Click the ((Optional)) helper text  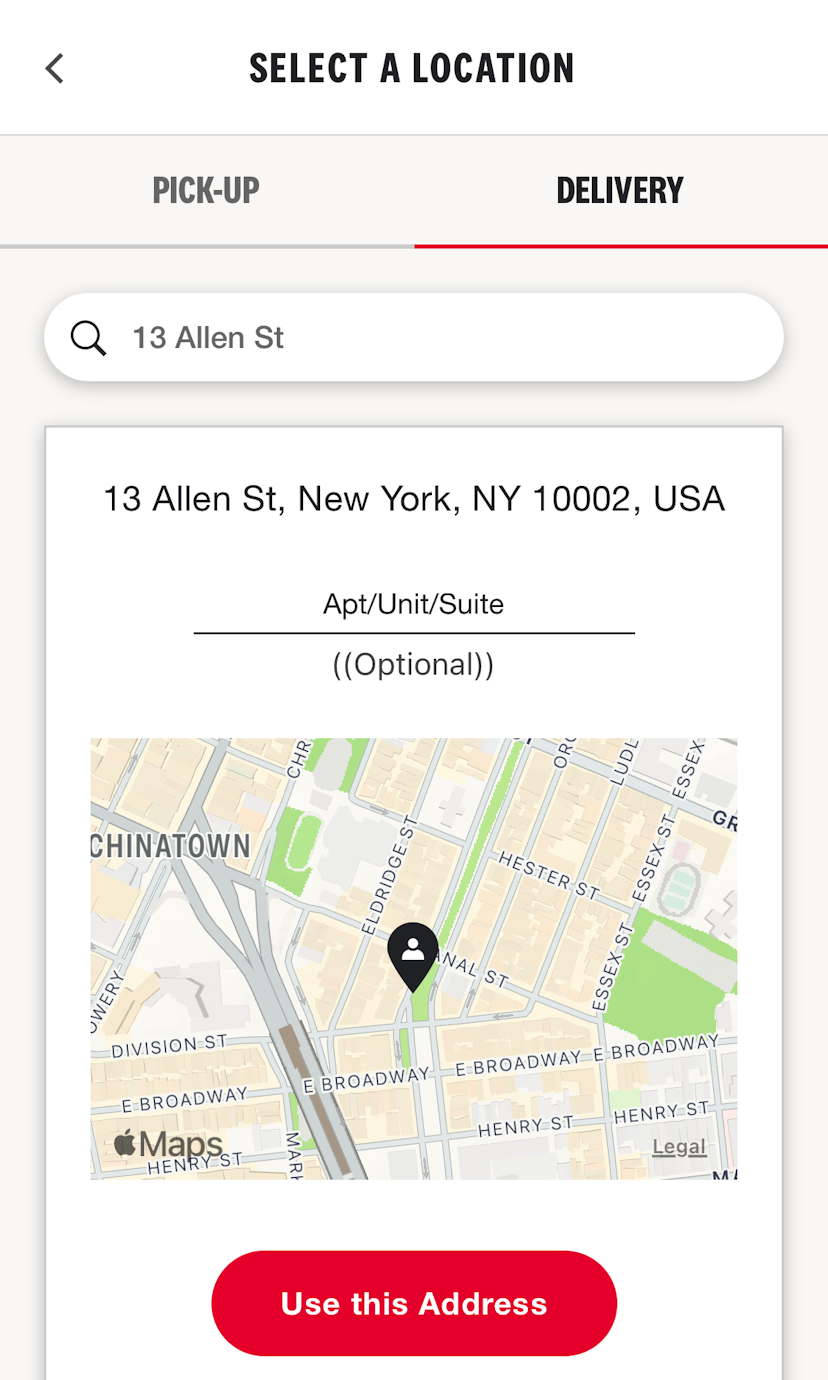tap(413, 663)
